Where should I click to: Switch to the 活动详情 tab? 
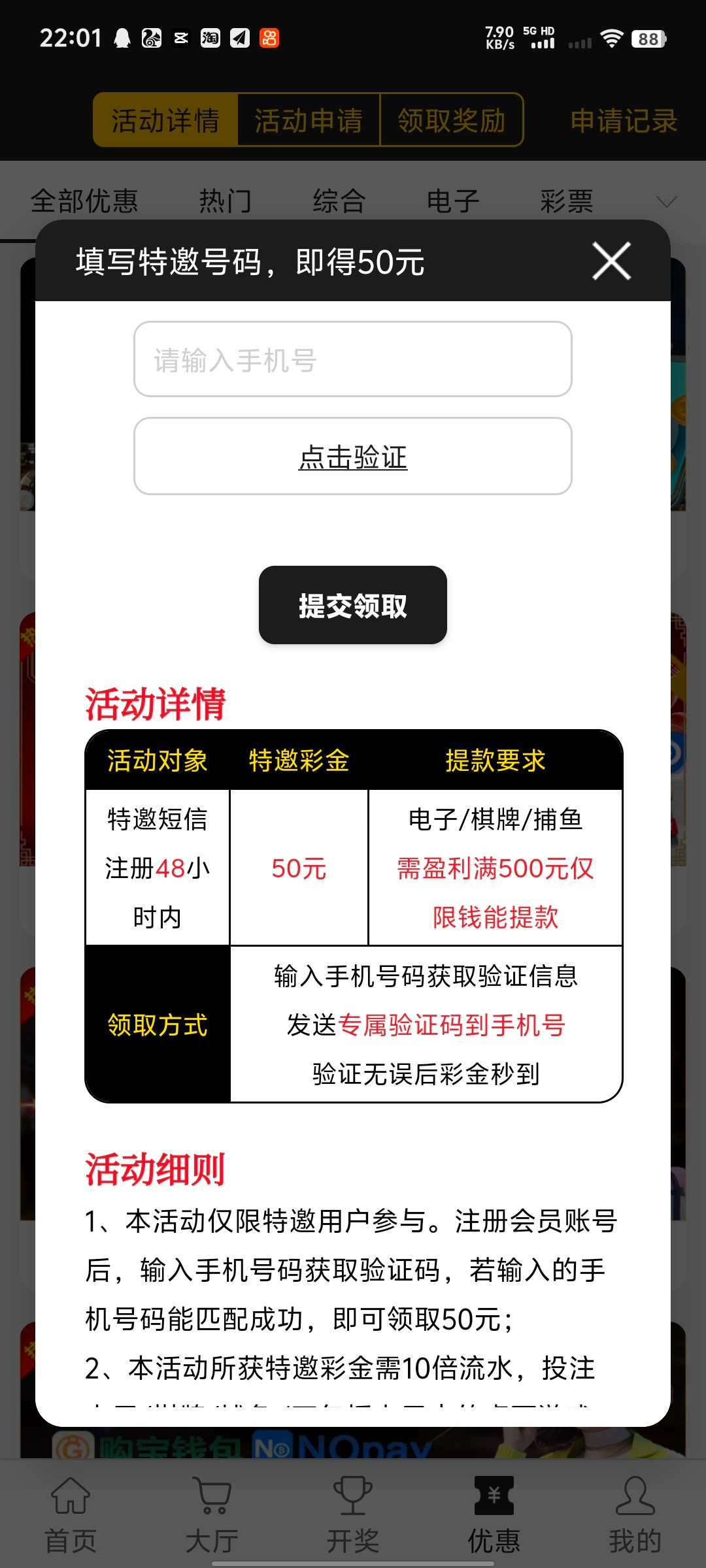coord(165,120)
